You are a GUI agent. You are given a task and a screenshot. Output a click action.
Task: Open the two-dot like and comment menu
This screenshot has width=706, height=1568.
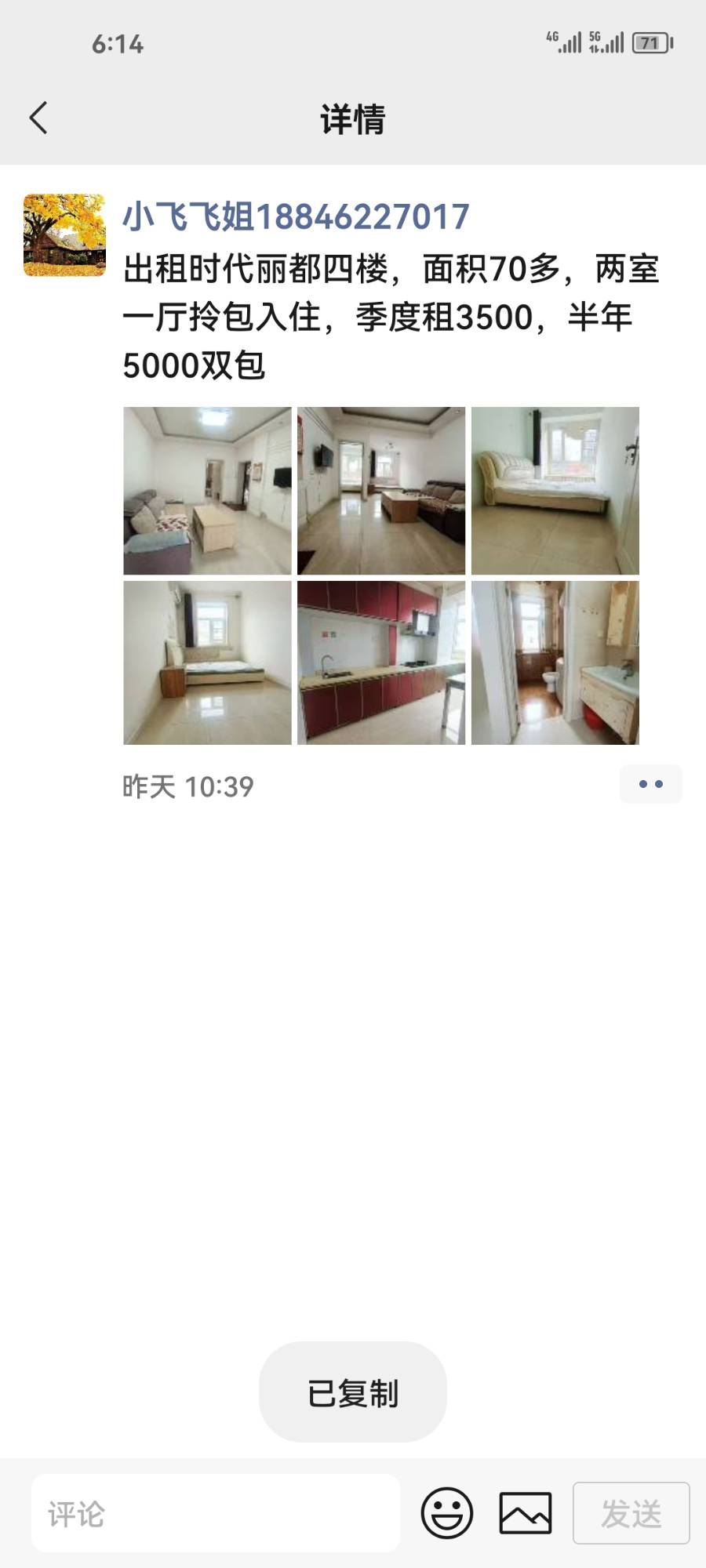(x=650, y=784)
